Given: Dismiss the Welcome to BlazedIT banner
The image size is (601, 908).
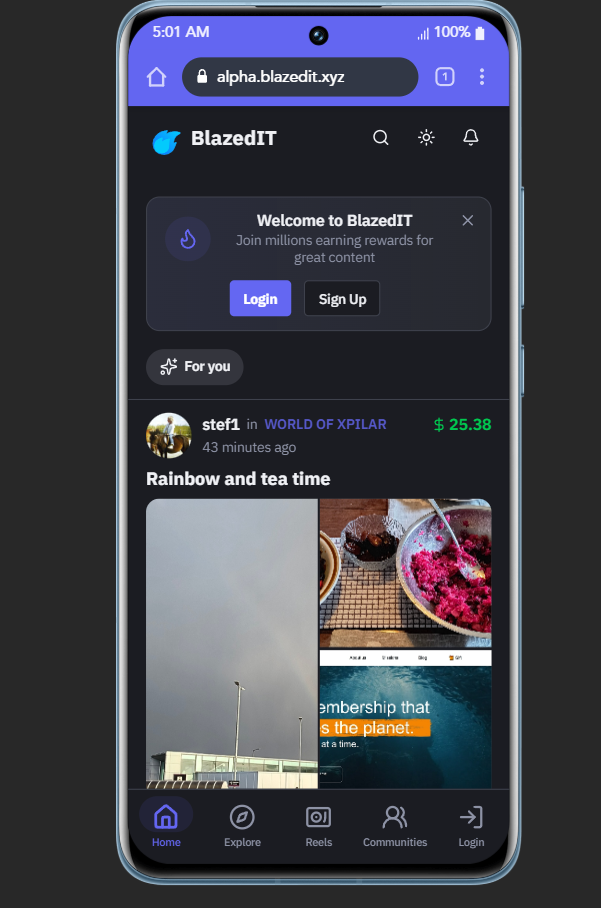Looking at the screenshot, I should (467, 220).
